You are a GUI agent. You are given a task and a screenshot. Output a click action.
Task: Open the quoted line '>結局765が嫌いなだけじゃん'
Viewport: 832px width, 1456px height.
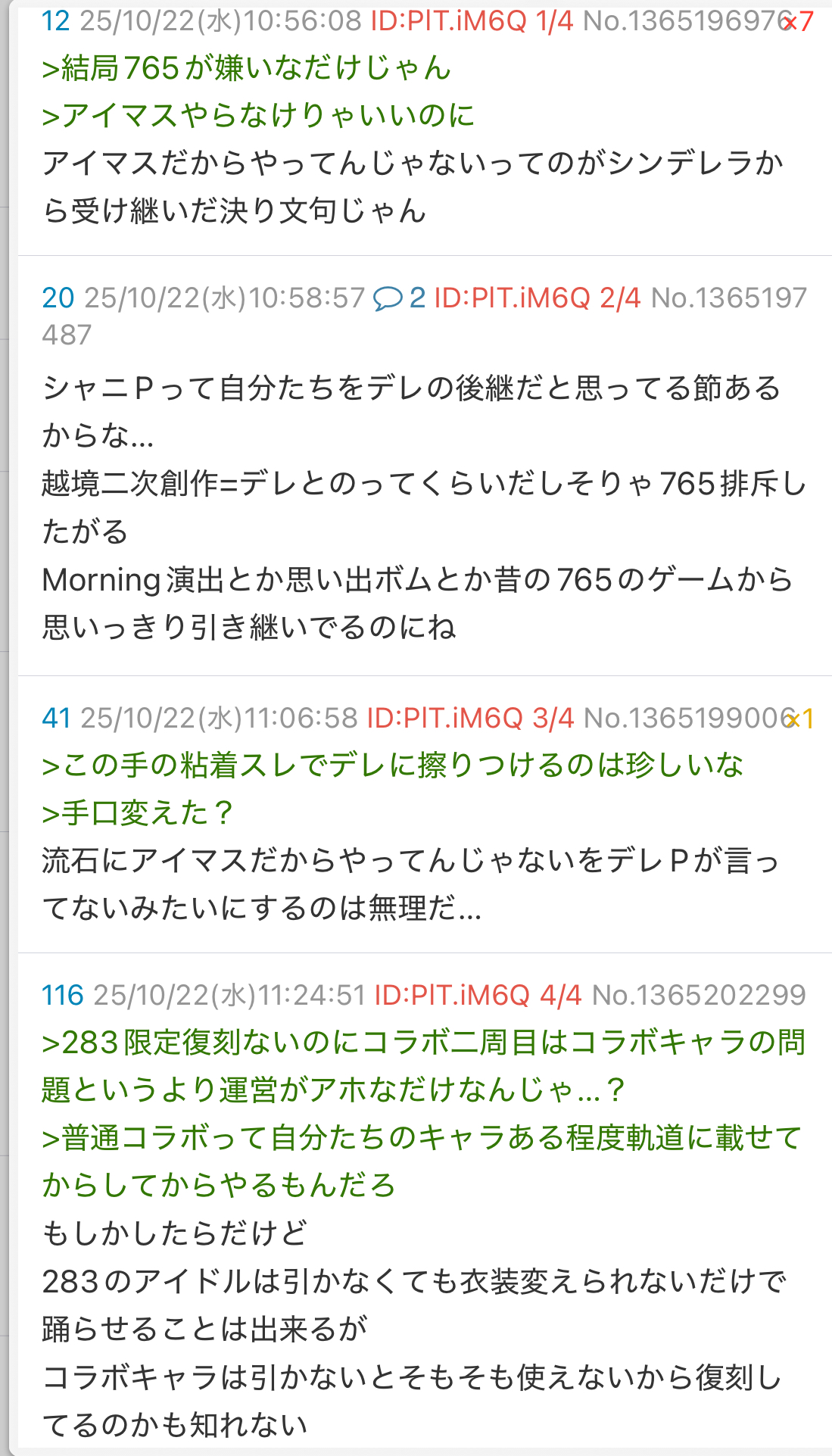(x=247, y=69)
